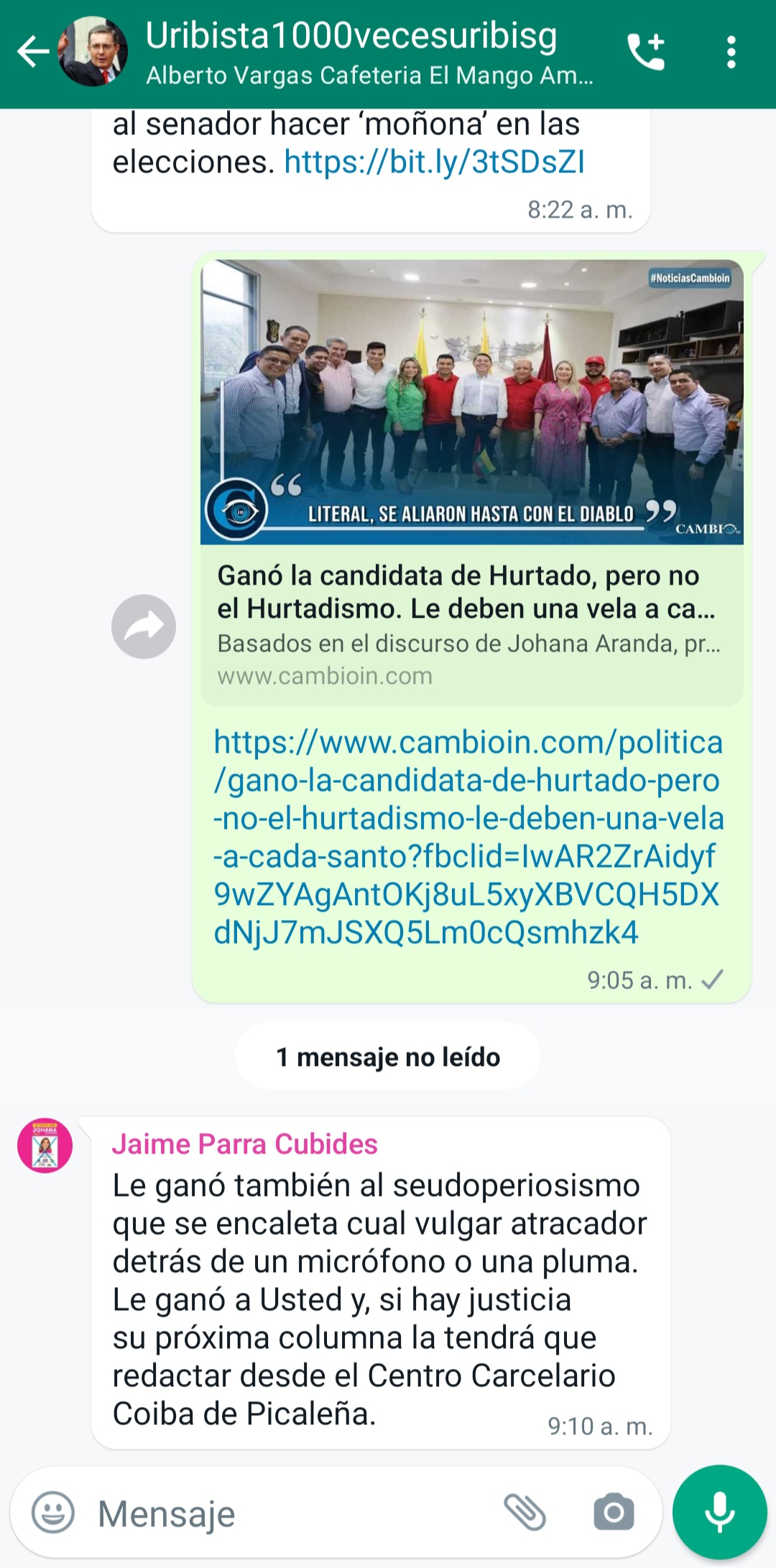Focus the Mensaje text field
Viewport: 776px width, 1568px height.
[287, 1513]
